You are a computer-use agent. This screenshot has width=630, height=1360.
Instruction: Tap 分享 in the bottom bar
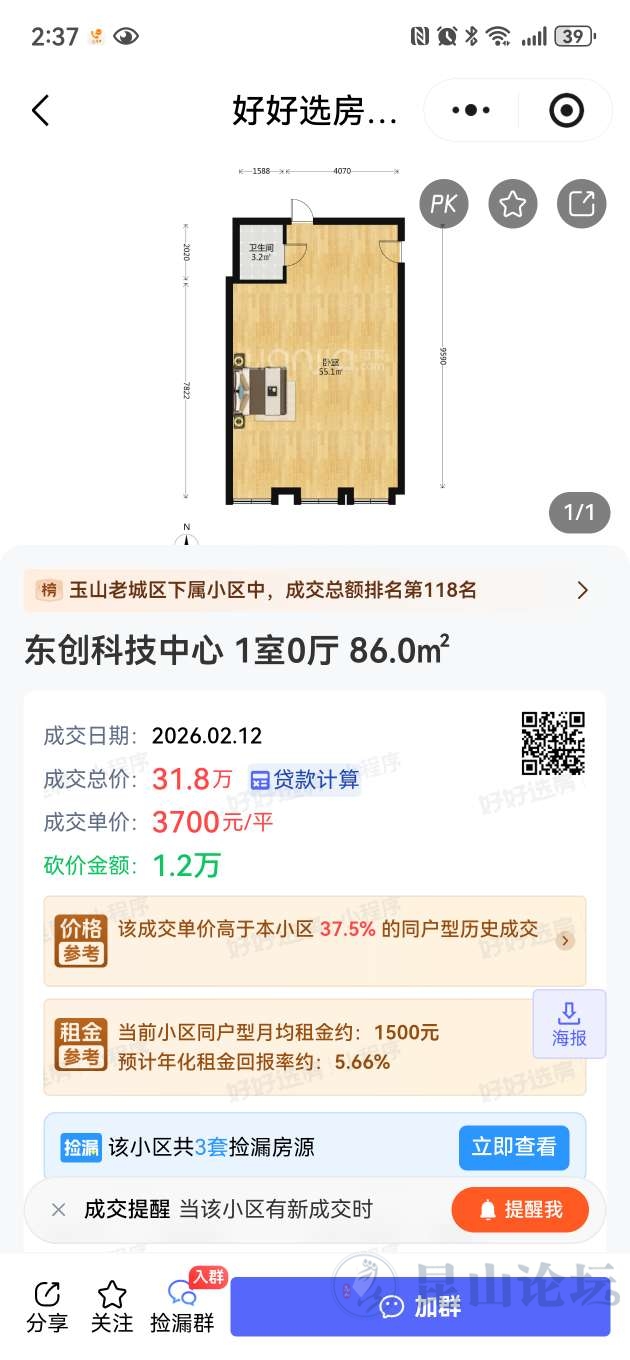(x=47, y=1307)
